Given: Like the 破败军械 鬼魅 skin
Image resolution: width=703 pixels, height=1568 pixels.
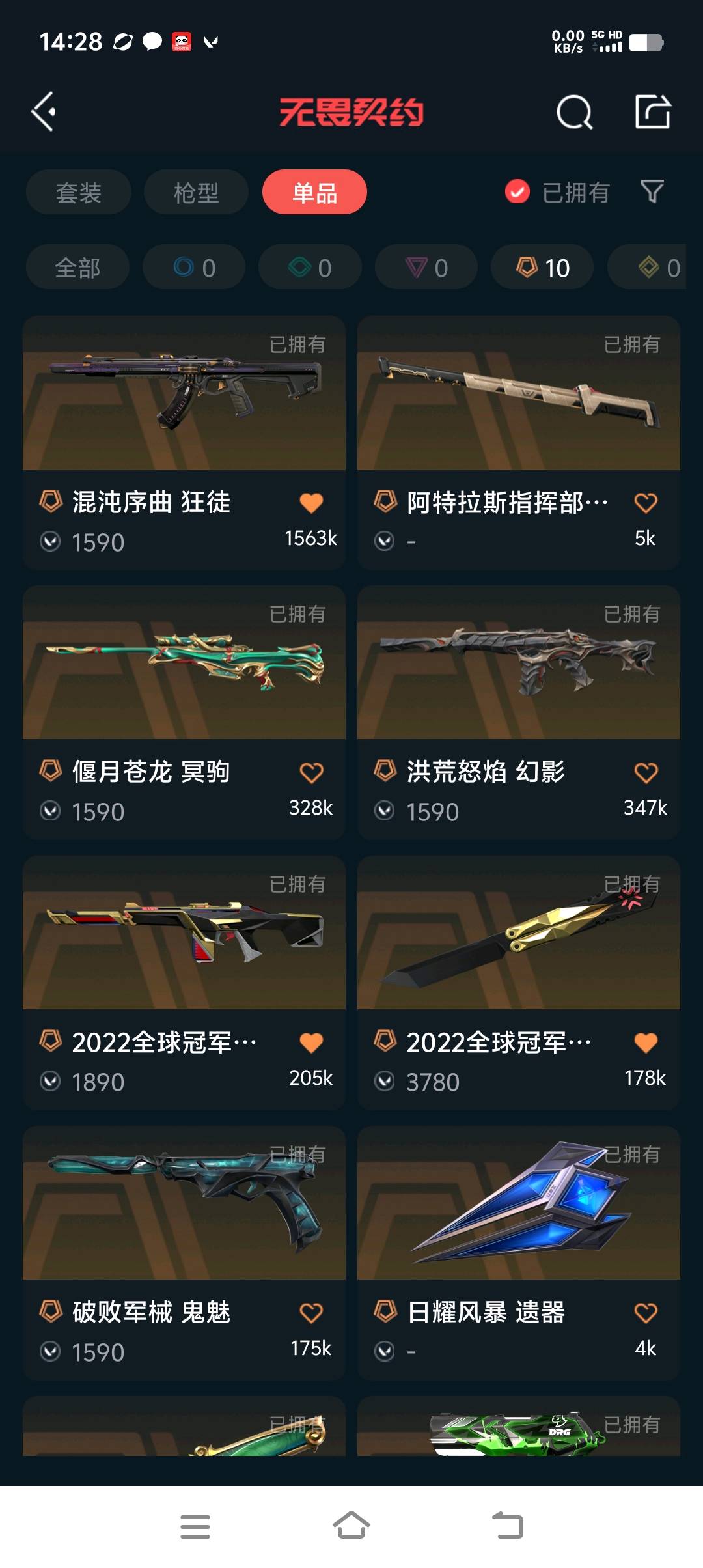Looking at the screenshot, I should [x=311, y=1313].
